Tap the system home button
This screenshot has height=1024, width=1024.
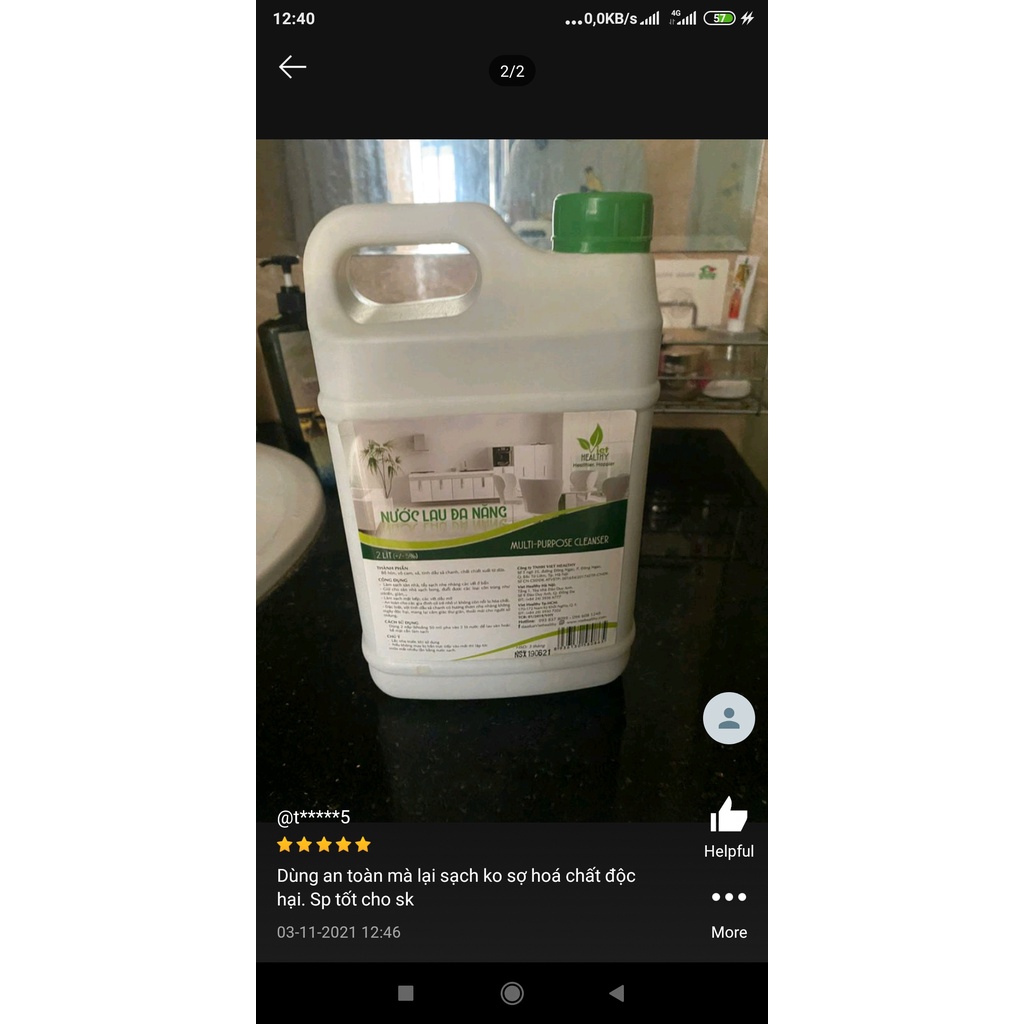coord(512,993)
